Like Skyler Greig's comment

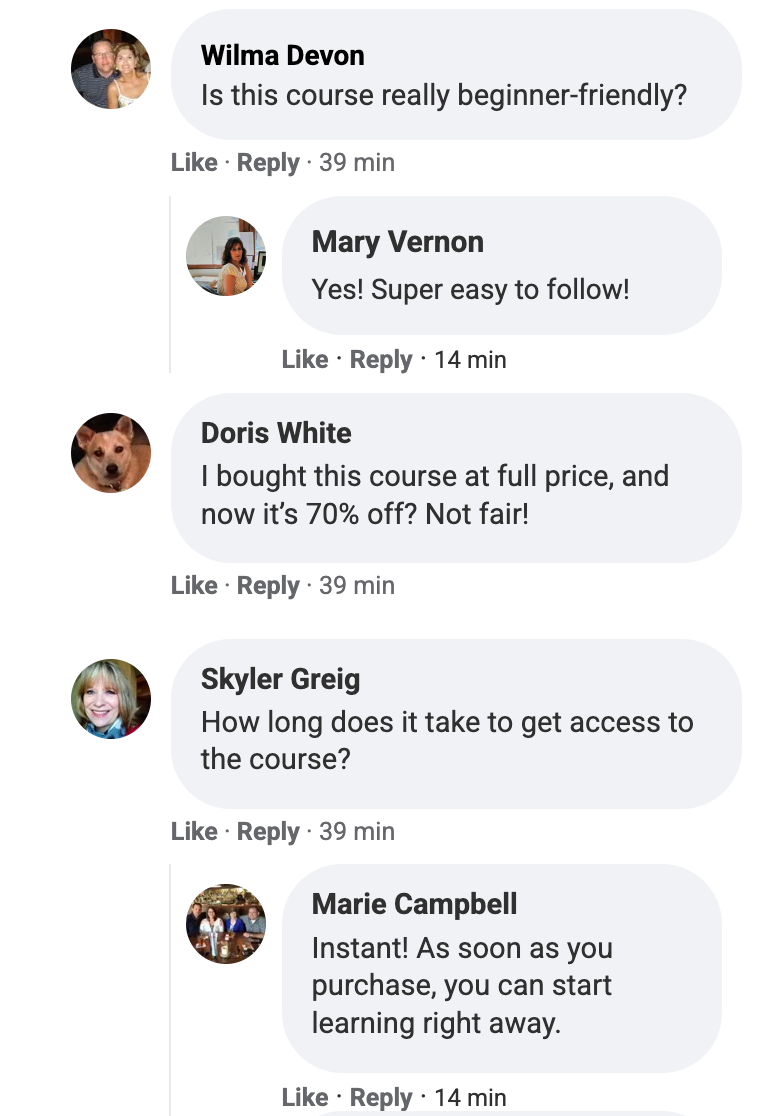[194, 831]
